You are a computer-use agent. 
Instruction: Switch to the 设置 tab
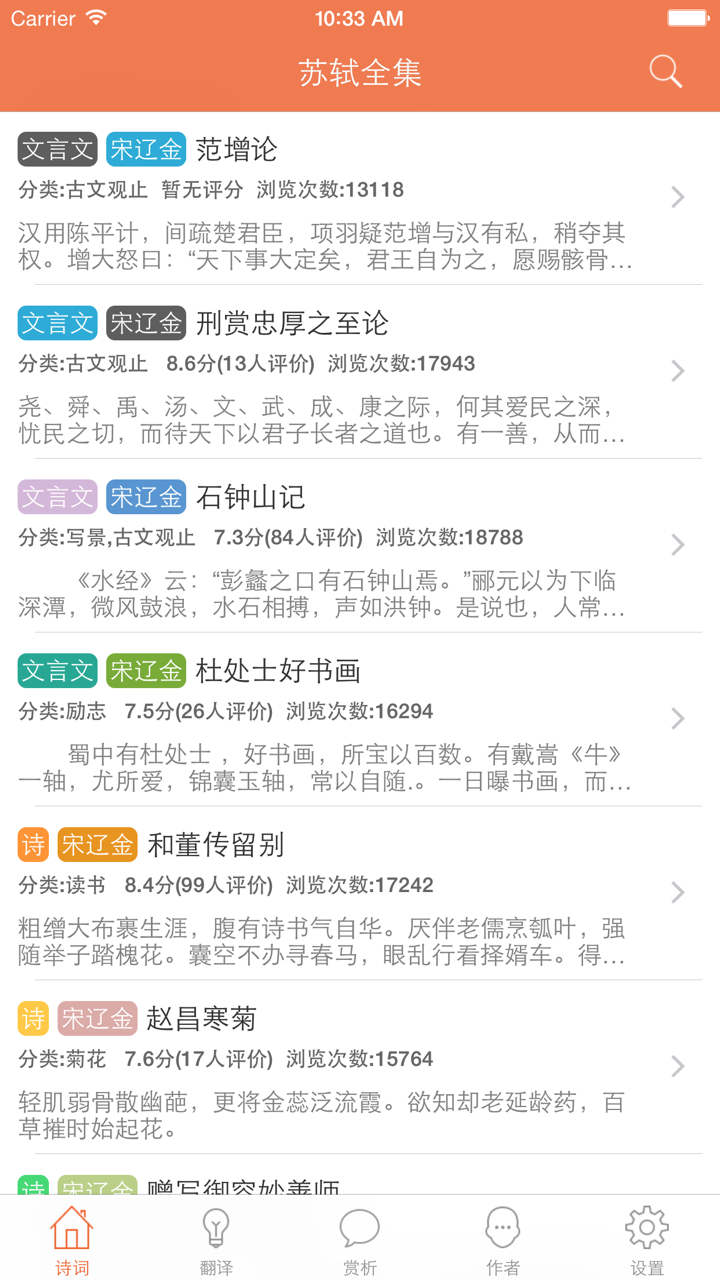[646, 1240]
